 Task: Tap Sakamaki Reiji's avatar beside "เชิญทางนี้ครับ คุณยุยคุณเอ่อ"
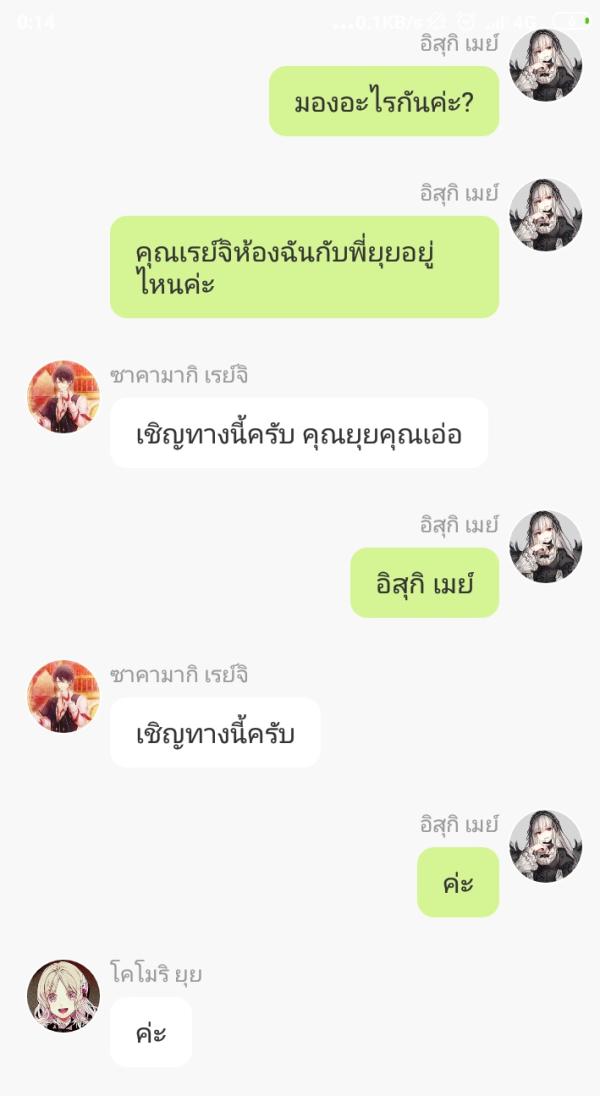[63, 397]
